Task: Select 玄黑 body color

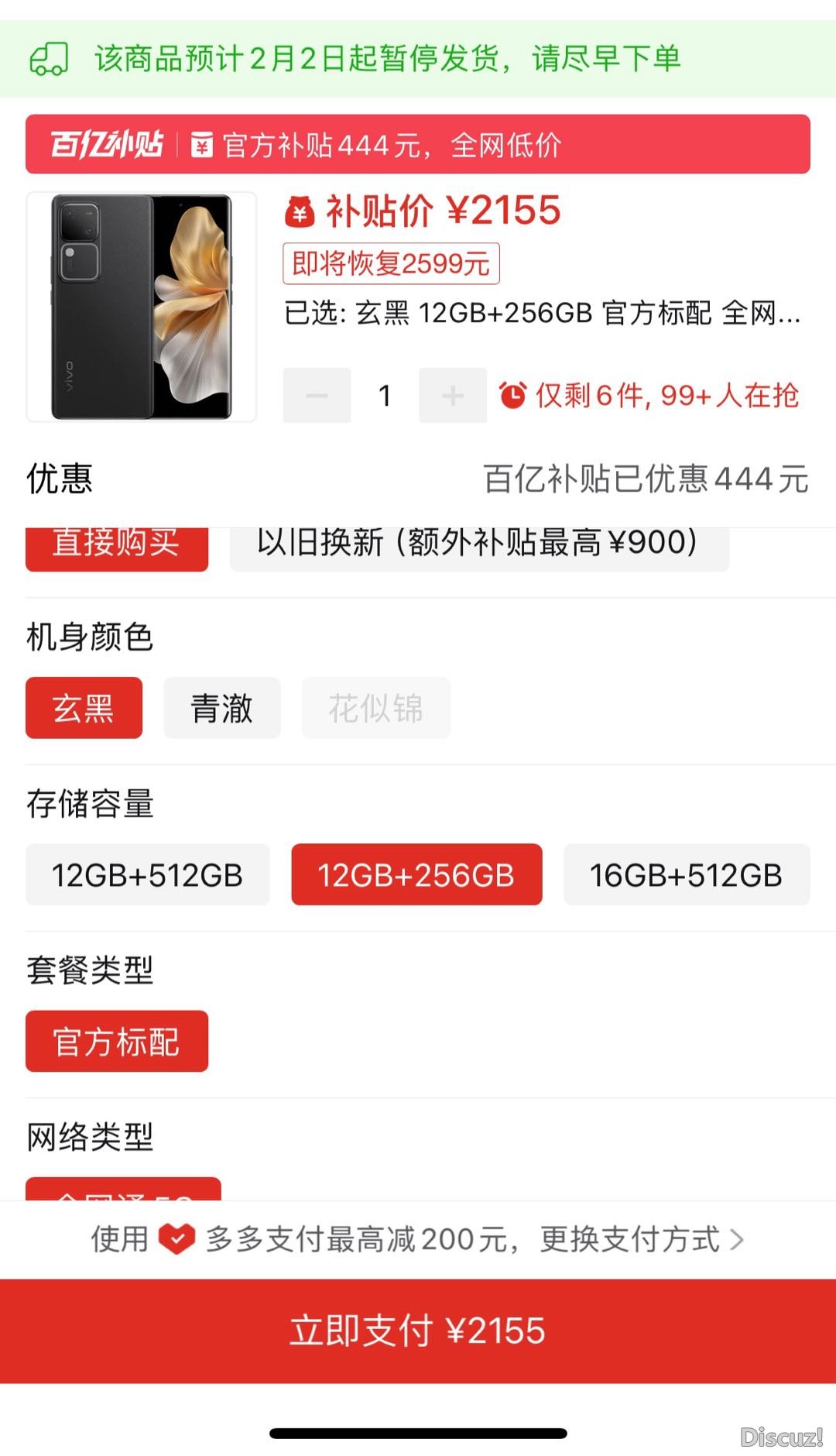Action: coord(84,708)
